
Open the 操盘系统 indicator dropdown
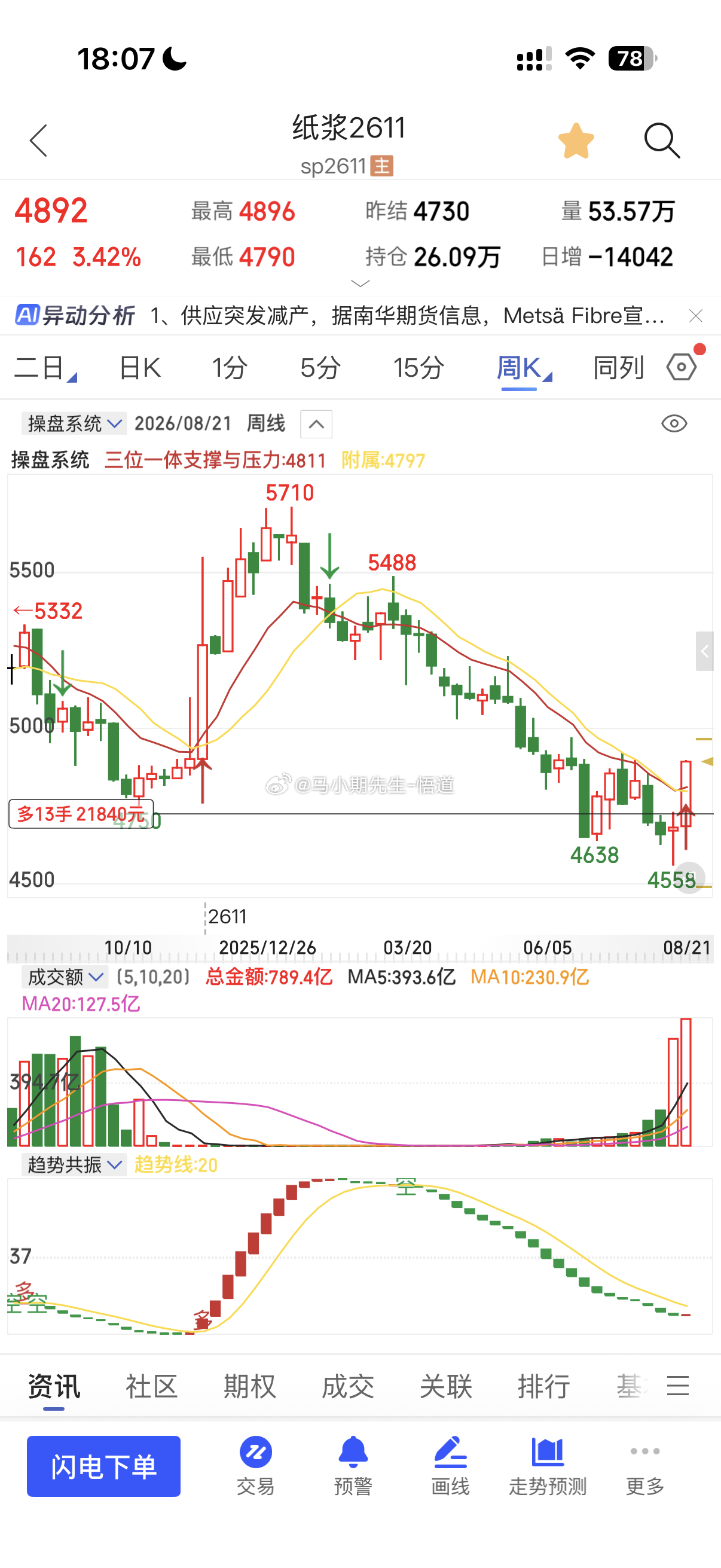click(74, 423)
